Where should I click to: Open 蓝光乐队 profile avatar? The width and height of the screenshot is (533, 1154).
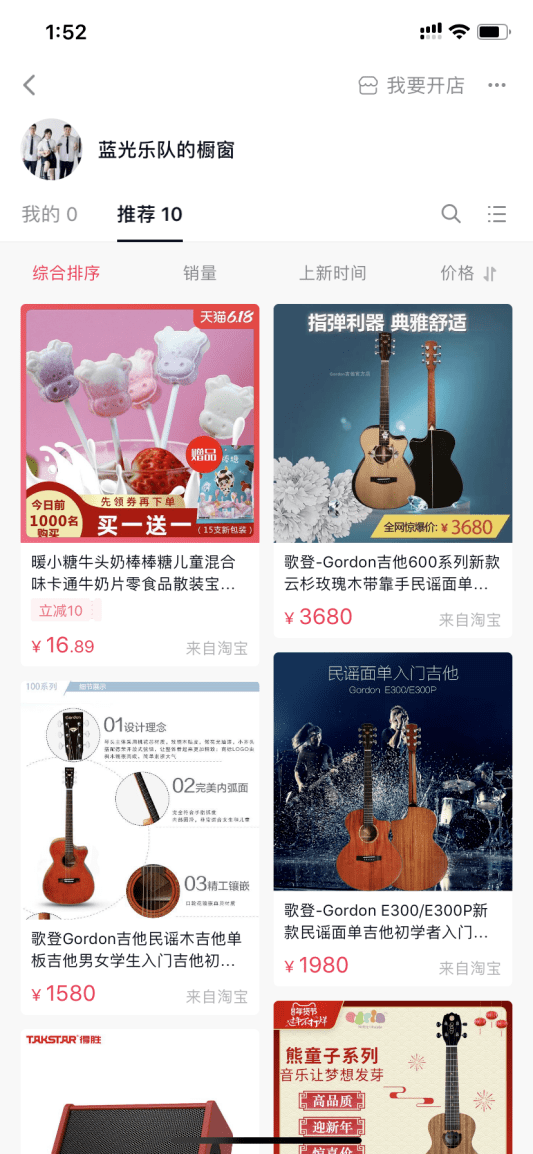pyautogui.click(x=51, y=149)
